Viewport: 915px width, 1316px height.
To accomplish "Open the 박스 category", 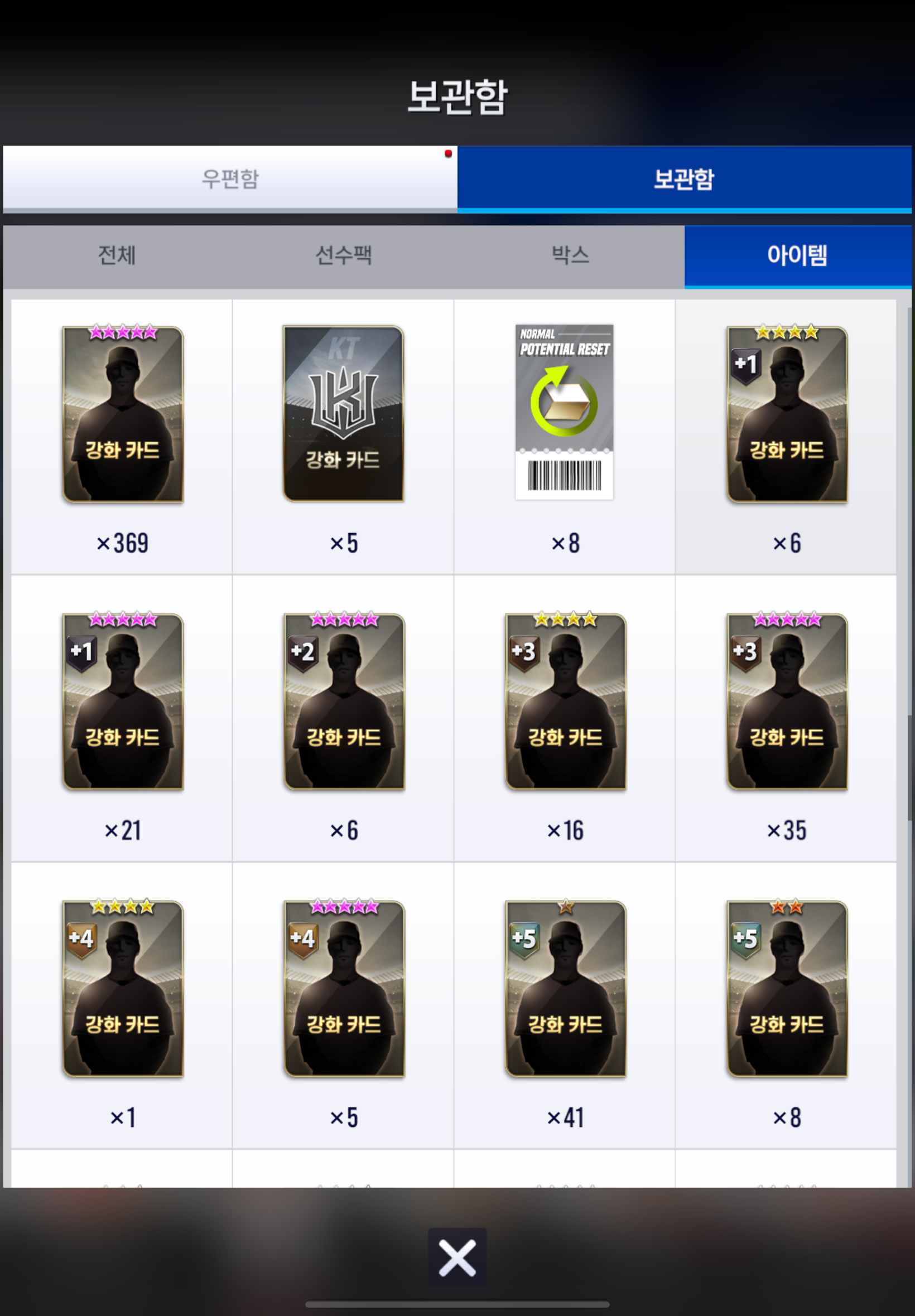I will [x=570, y=255].
